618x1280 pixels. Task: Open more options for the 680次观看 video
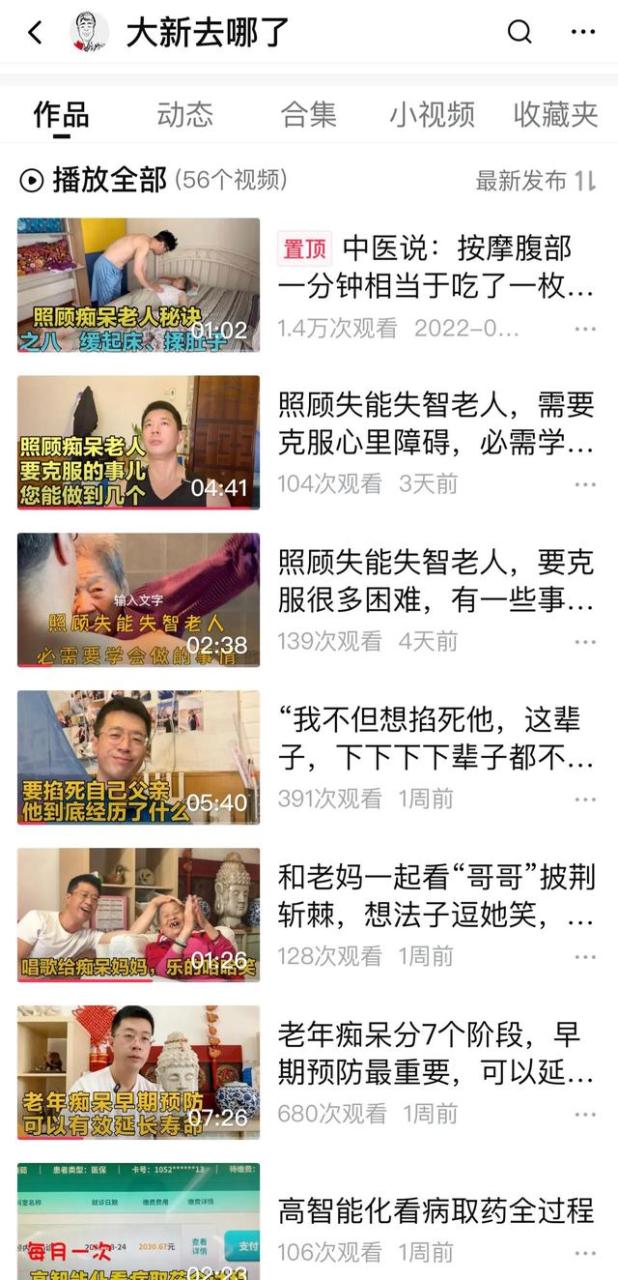point(585,1114)
